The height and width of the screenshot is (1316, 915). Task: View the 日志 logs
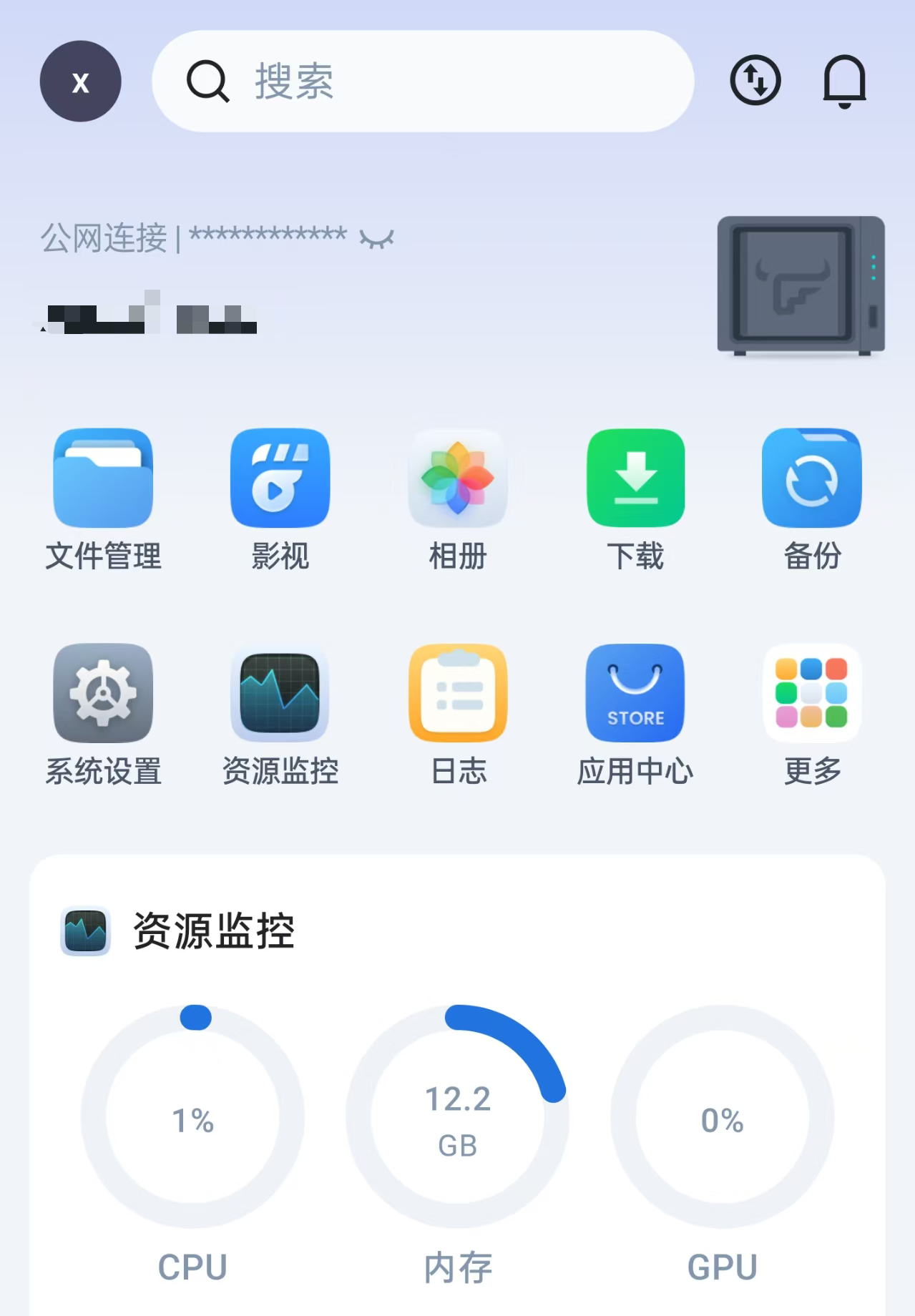pyautogui.click(x=457, y=693)
